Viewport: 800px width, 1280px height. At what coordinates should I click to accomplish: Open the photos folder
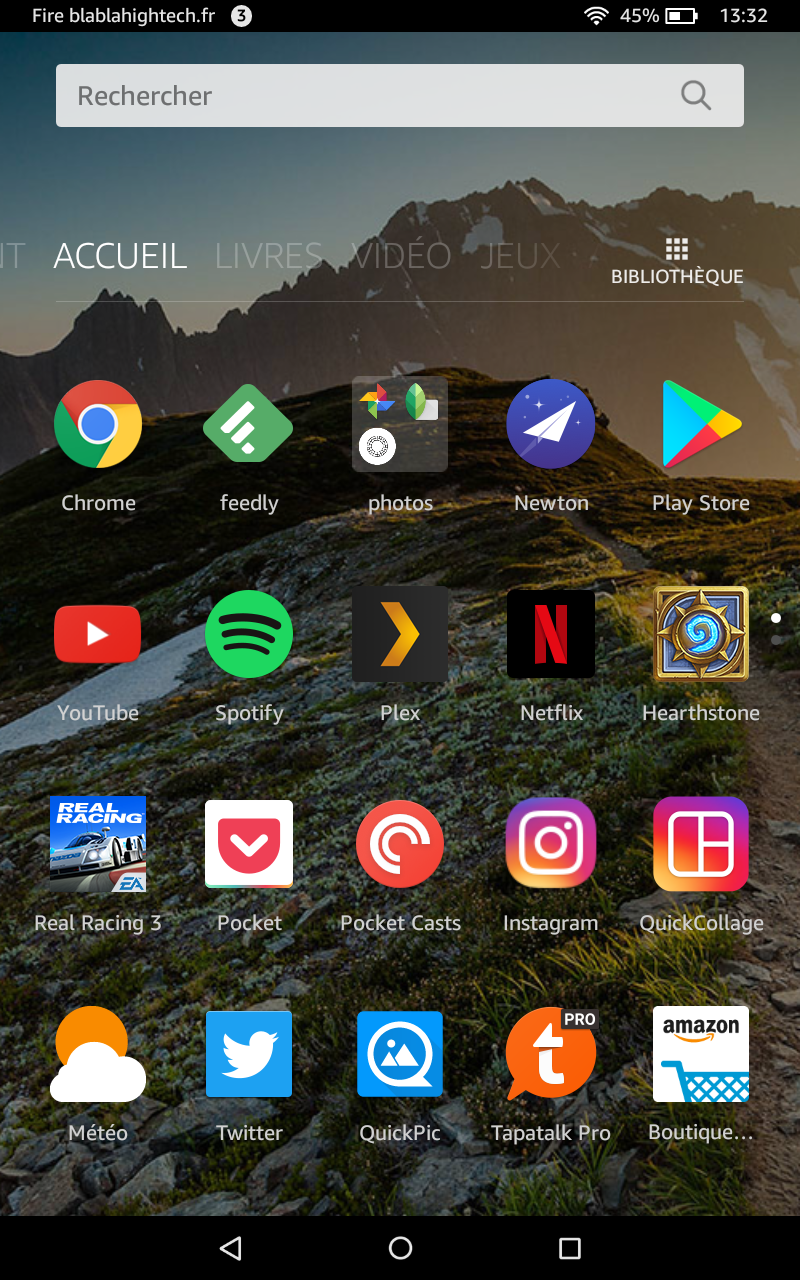[400, 425]
